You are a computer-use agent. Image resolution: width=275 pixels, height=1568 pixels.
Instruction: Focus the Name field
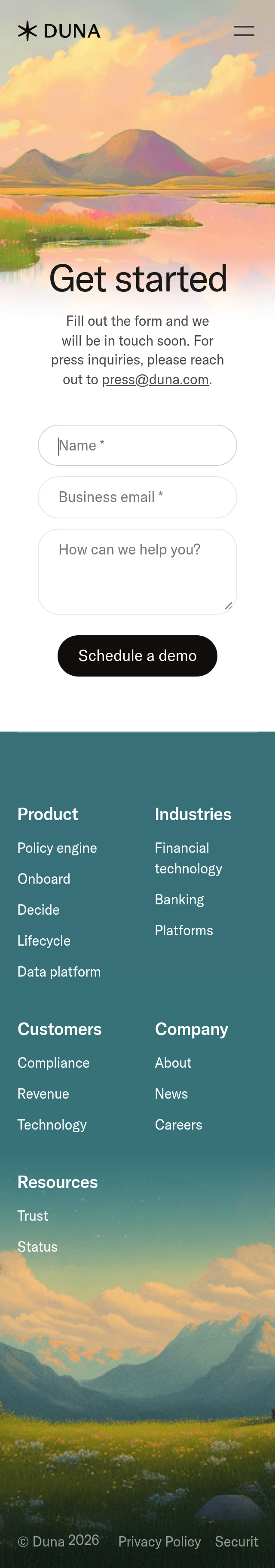pos(137,446)
